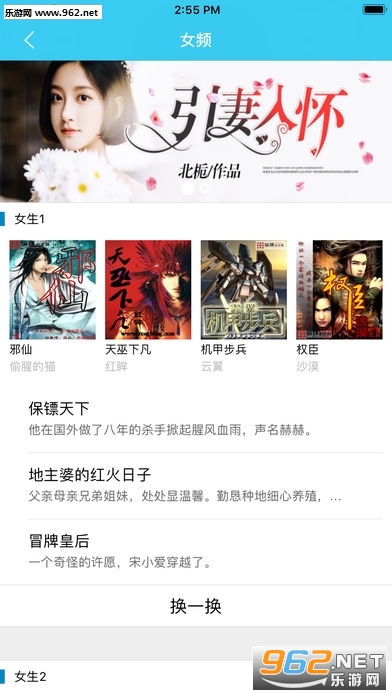Go back using the top-left arrow

tap(29, 40)
